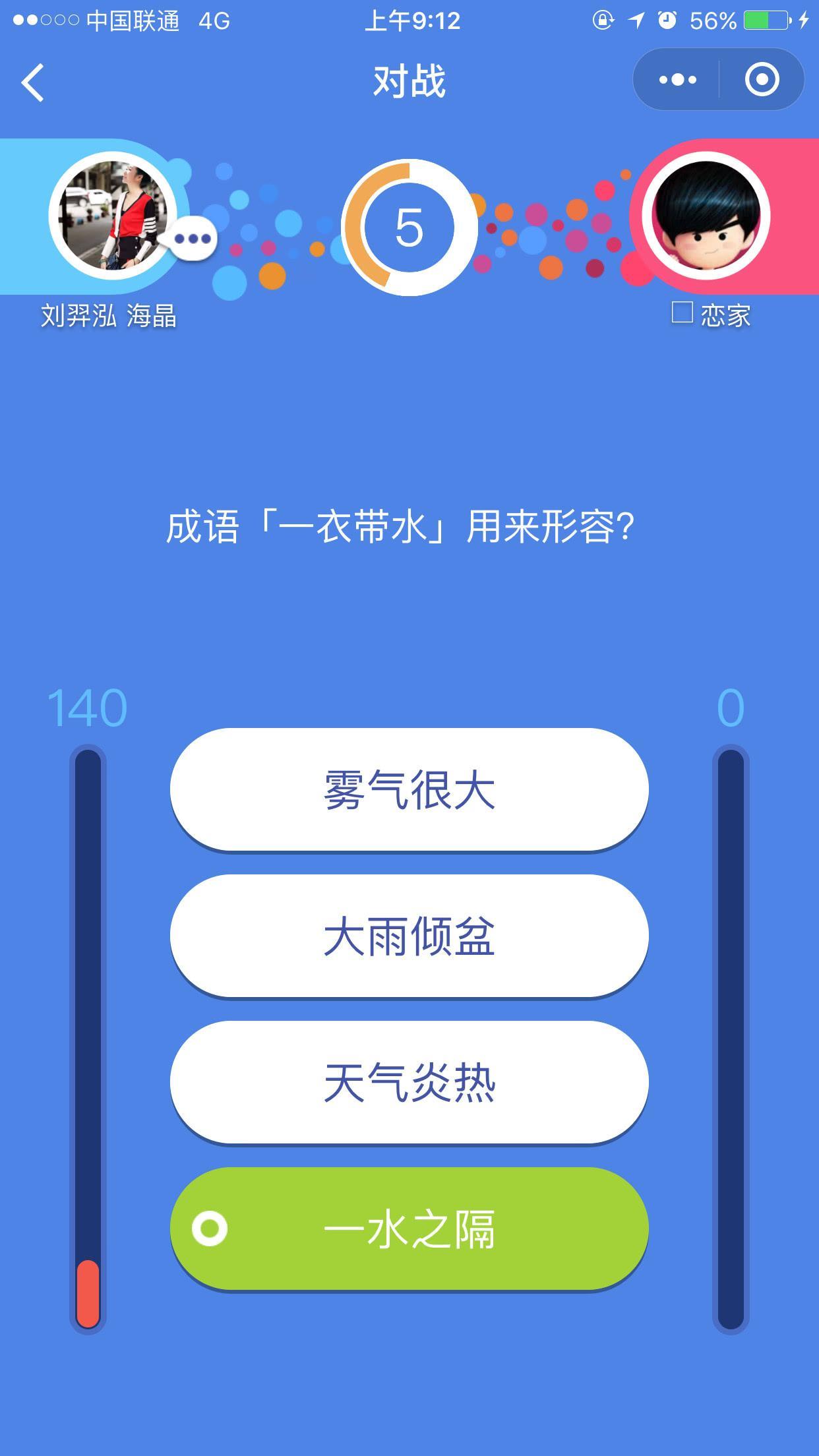Viewport: 819px width, 1456px height.
Task: Go back from the 对战 screen
Action: (x=33, y=82)
